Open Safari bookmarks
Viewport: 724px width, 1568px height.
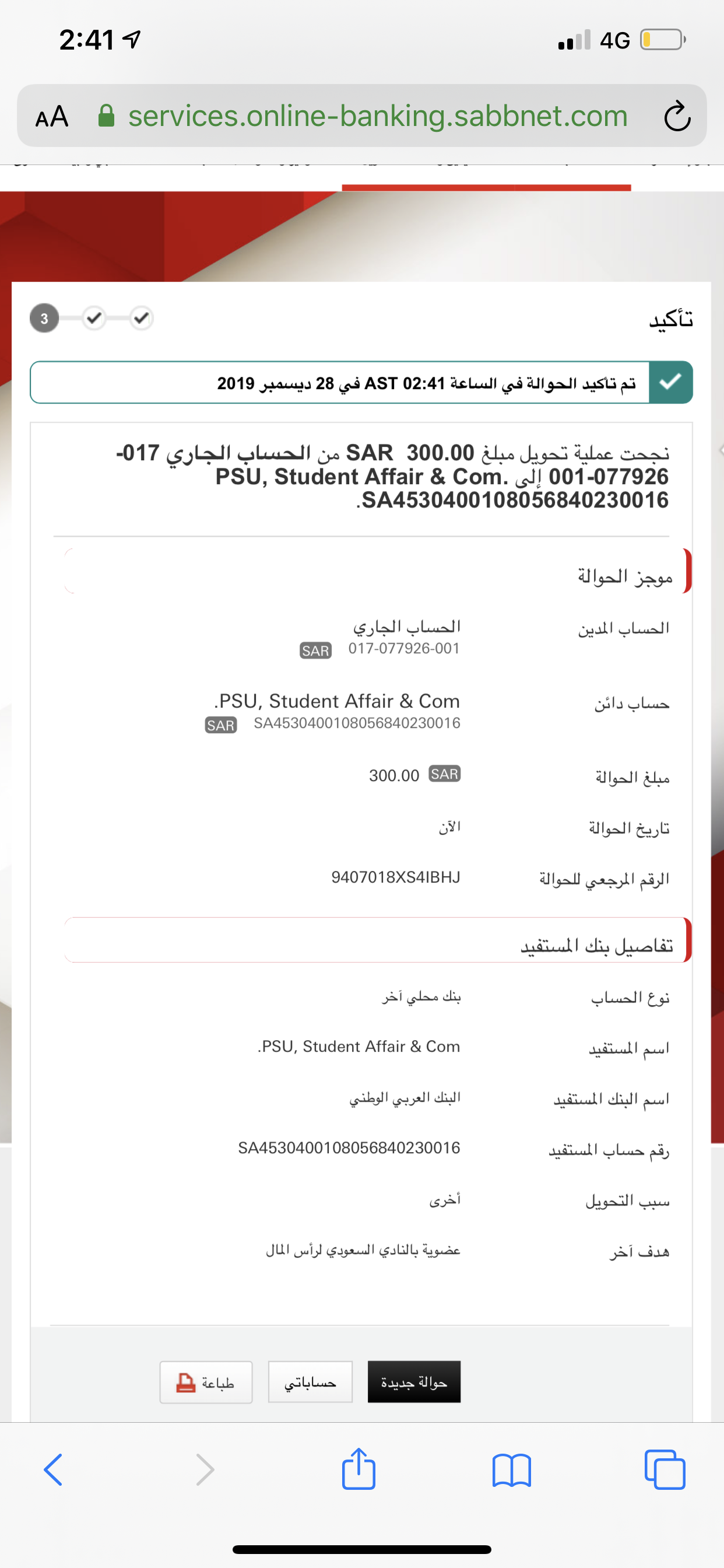(x=512, y=1470)
